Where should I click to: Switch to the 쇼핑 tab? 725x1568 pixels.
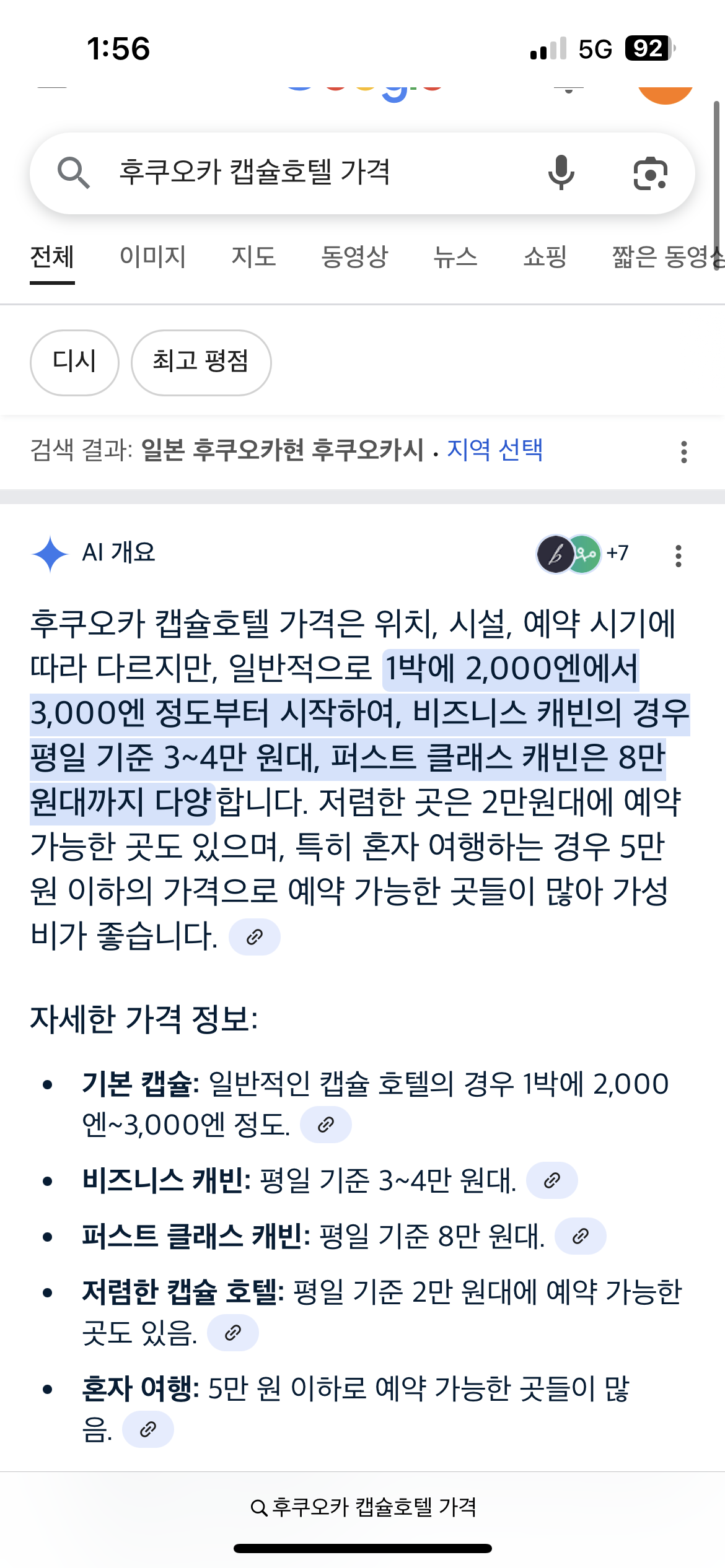point(545,256)
